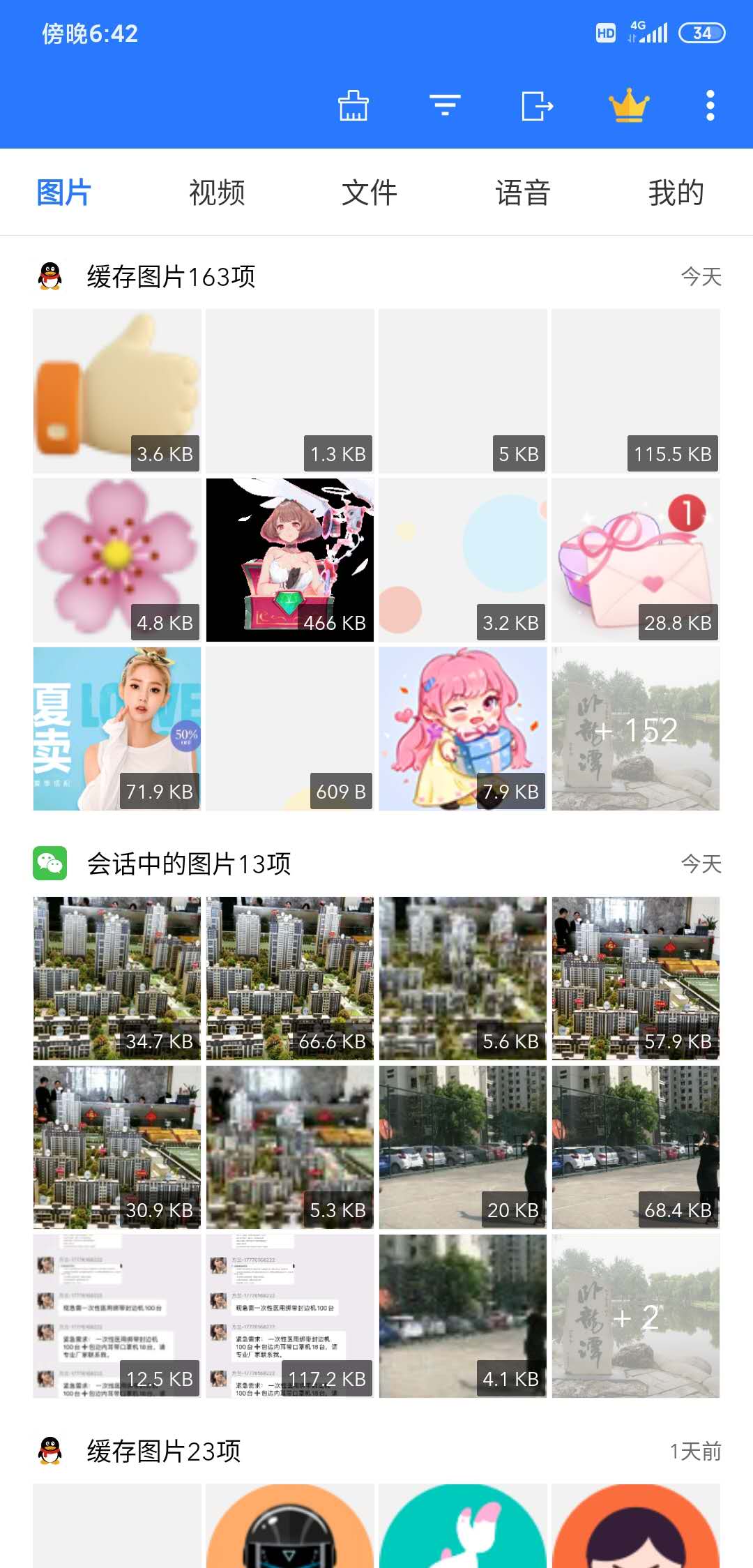Switch to the 文件 tab
The height and width of the screenshot is (1568, 753).
point(369,193)
